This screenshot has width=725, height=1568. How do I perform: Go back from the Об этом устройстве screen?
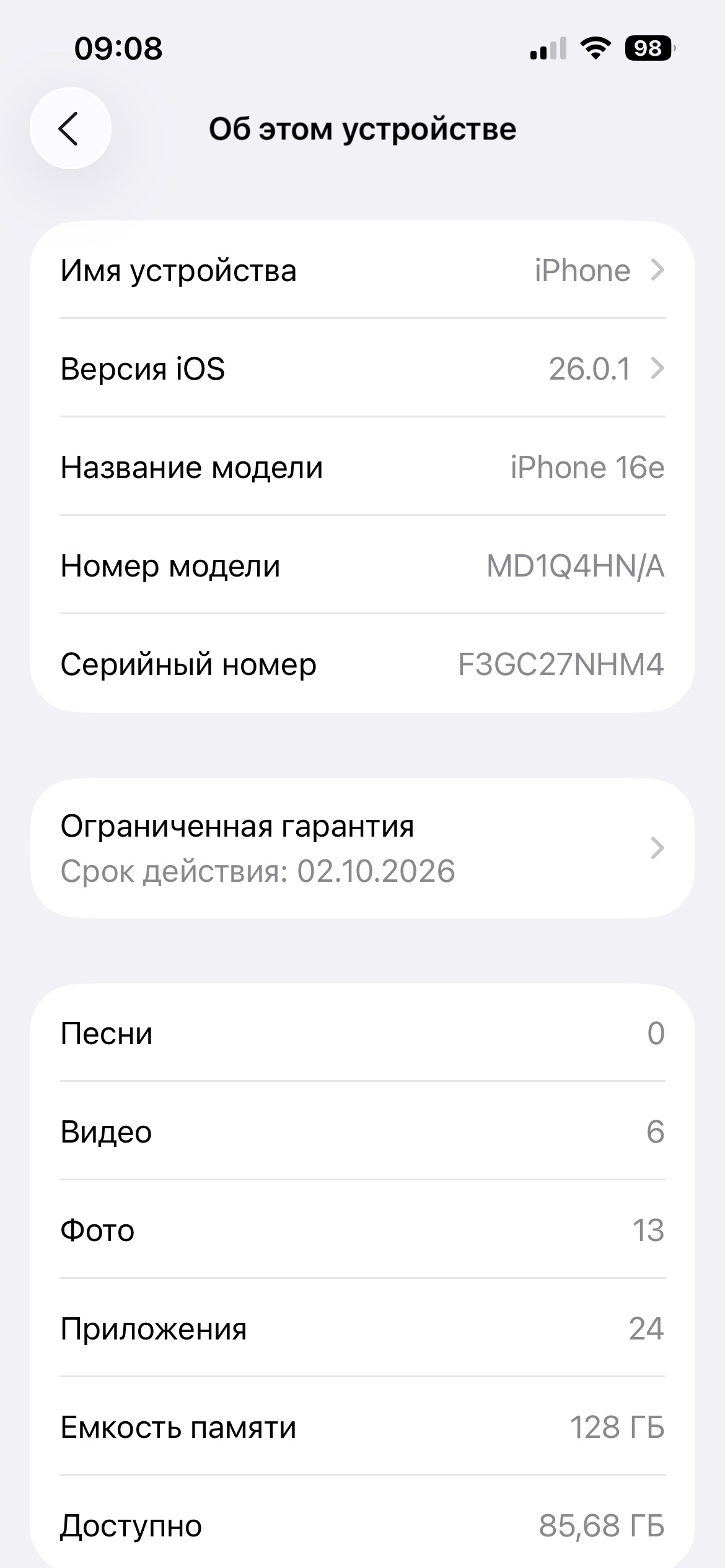coord(71,128)
